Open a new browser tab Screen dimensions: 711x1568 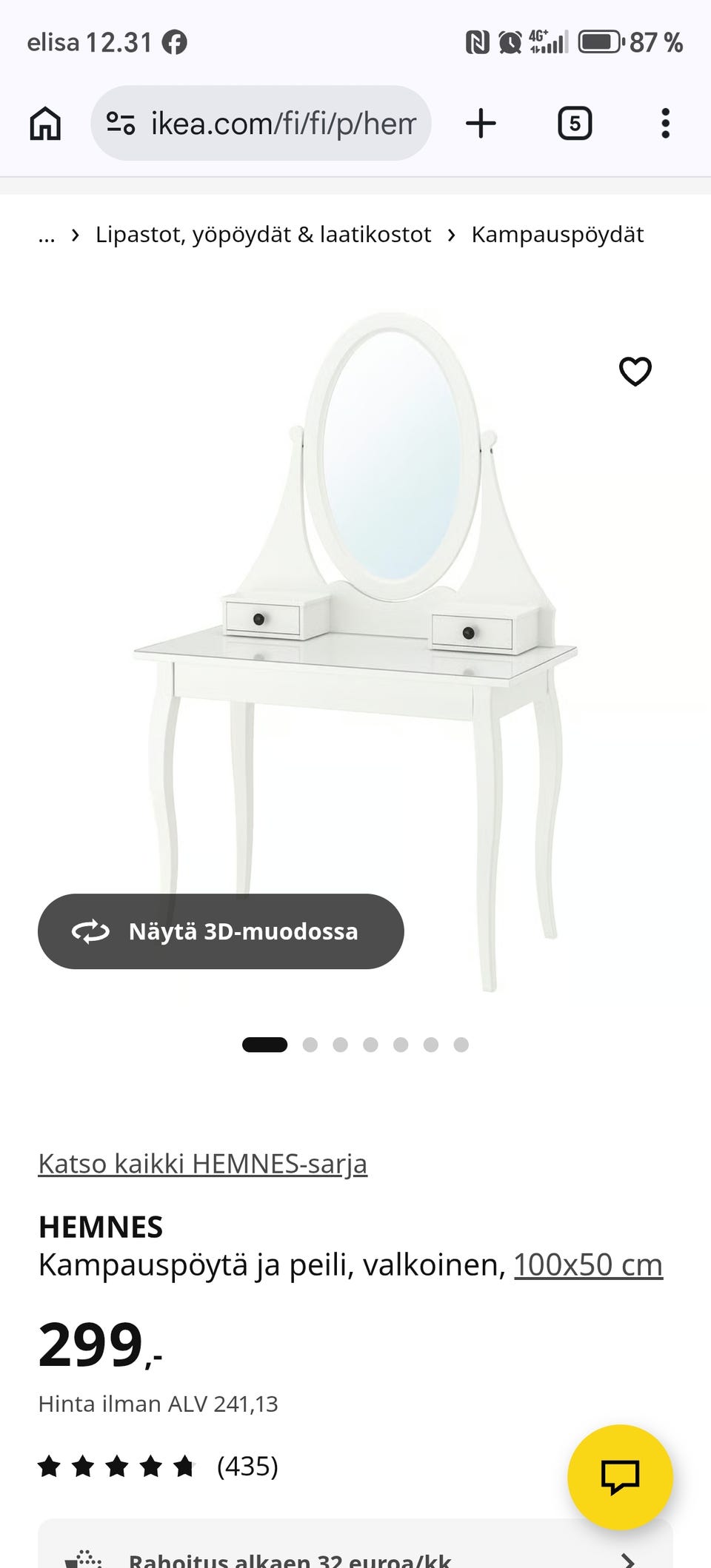[x=481, y=124]
